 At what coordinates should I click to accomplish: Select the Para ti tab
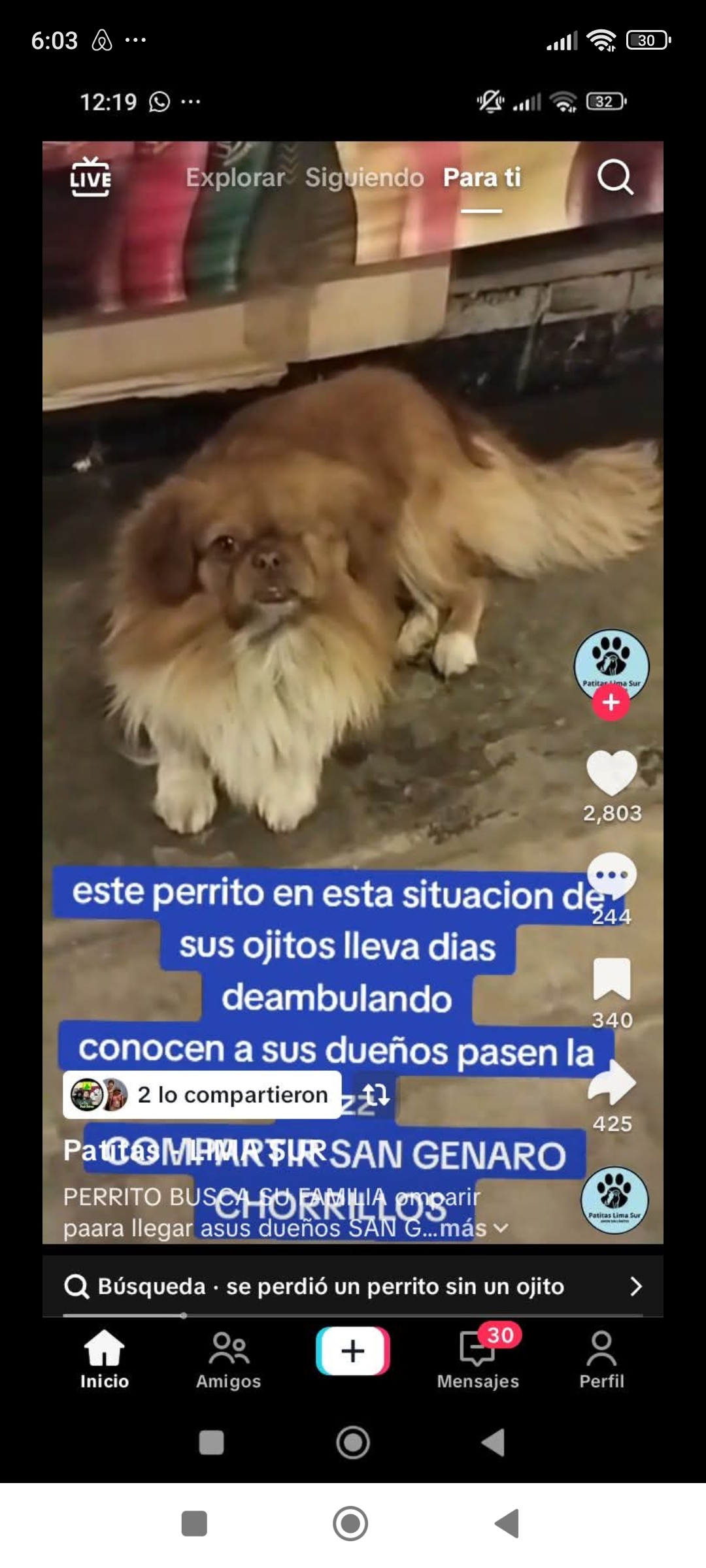[x=482, y=178]
